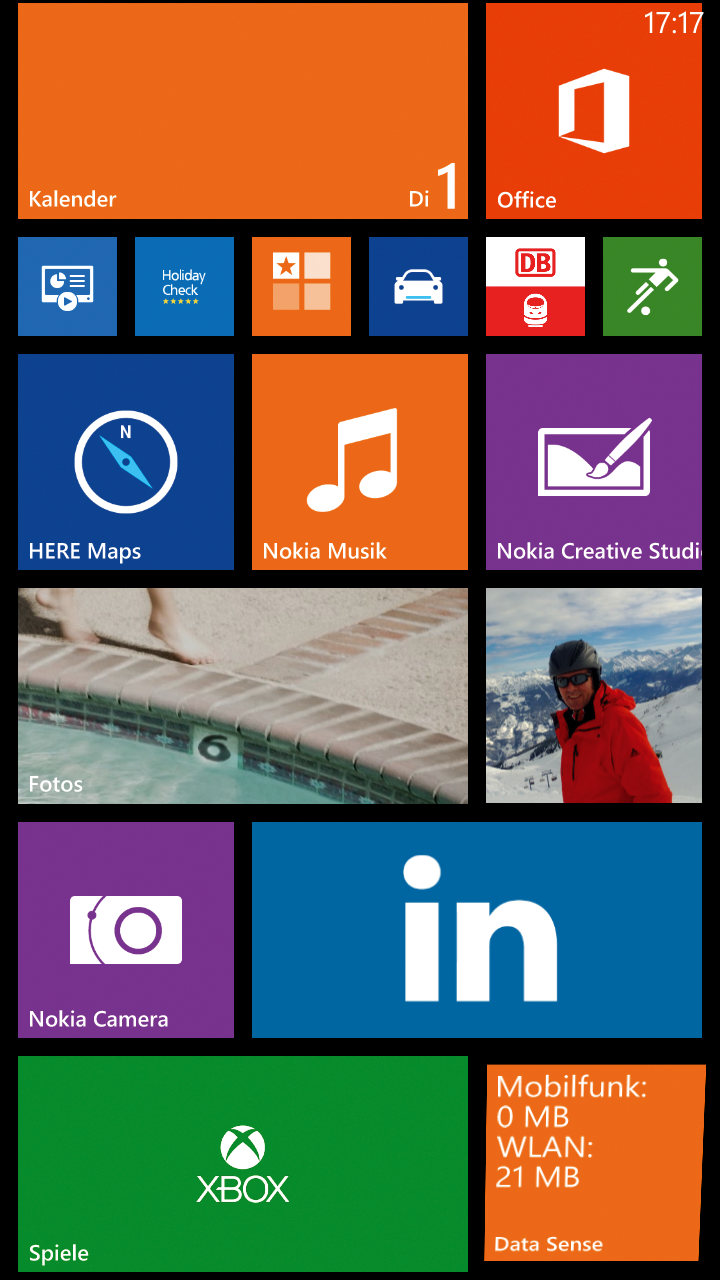The width and height of the screenshot is (720, 1280).
Task: Open Xbox Spiele hub
Action: coord(243,1164)
